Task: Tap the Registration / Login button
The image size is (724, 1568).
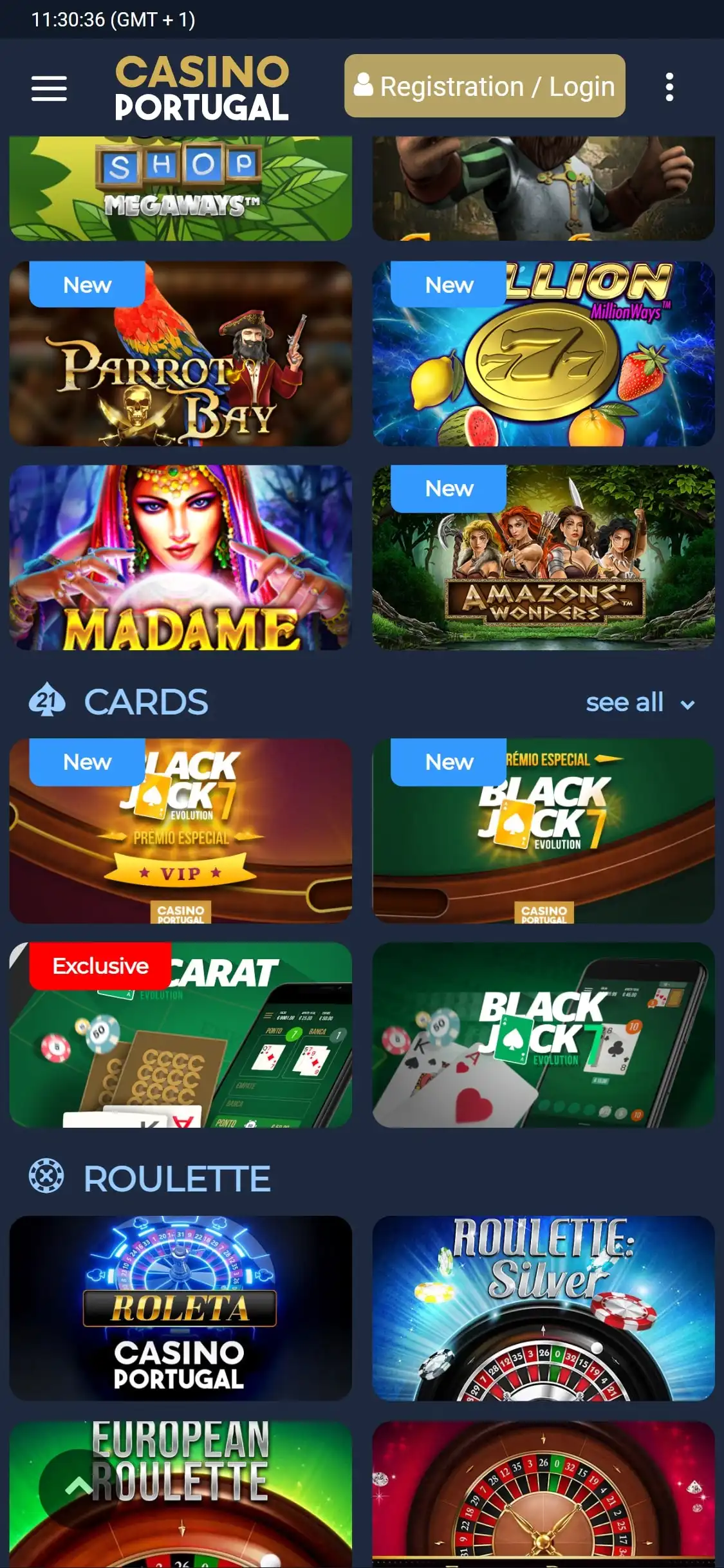Action: (x=485, y=86)
